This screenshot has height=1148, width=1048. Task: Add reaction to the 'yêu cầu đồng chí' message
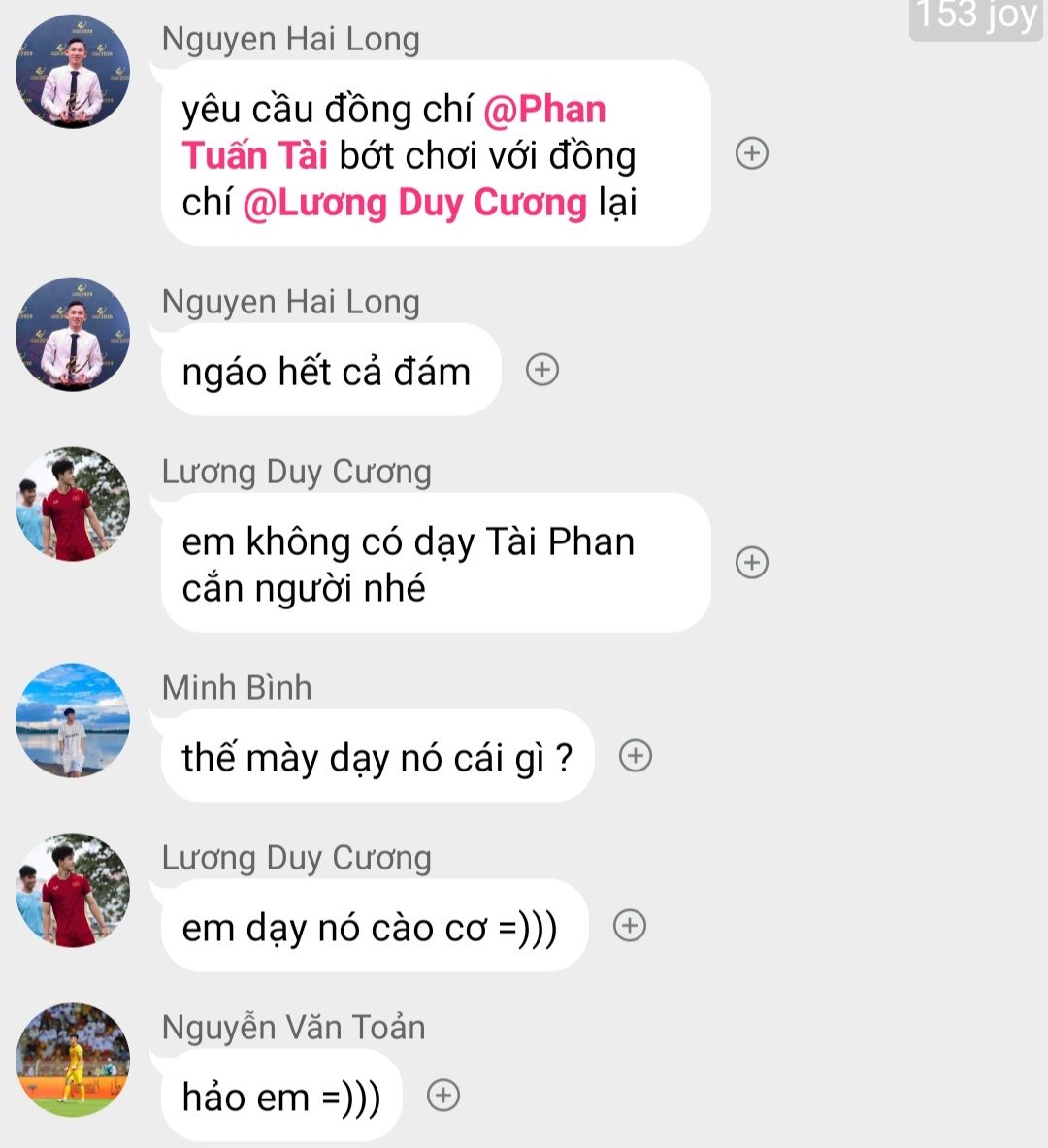[752, 153]
